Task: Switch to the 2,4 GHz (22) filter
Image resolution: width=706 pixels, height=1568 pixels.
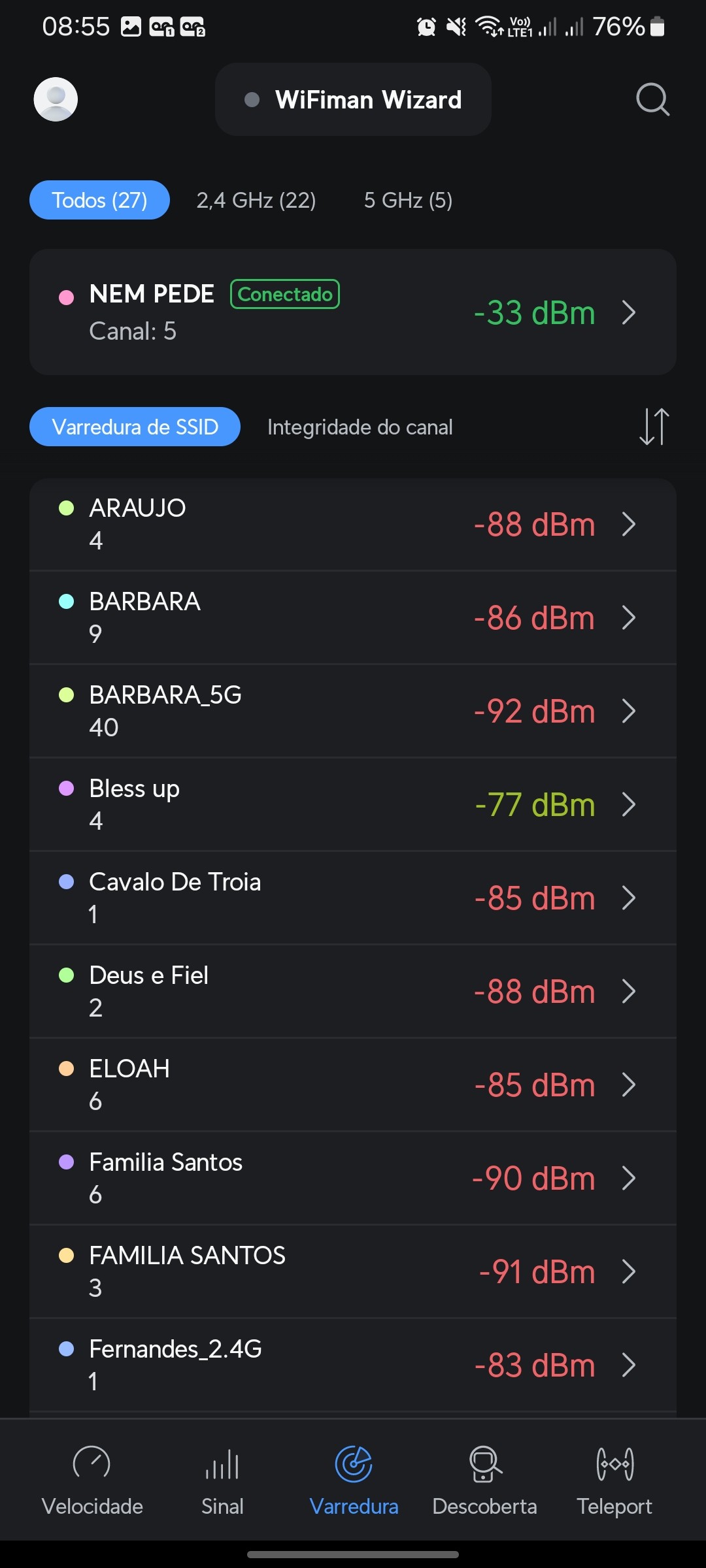Action: click(256, 200)
